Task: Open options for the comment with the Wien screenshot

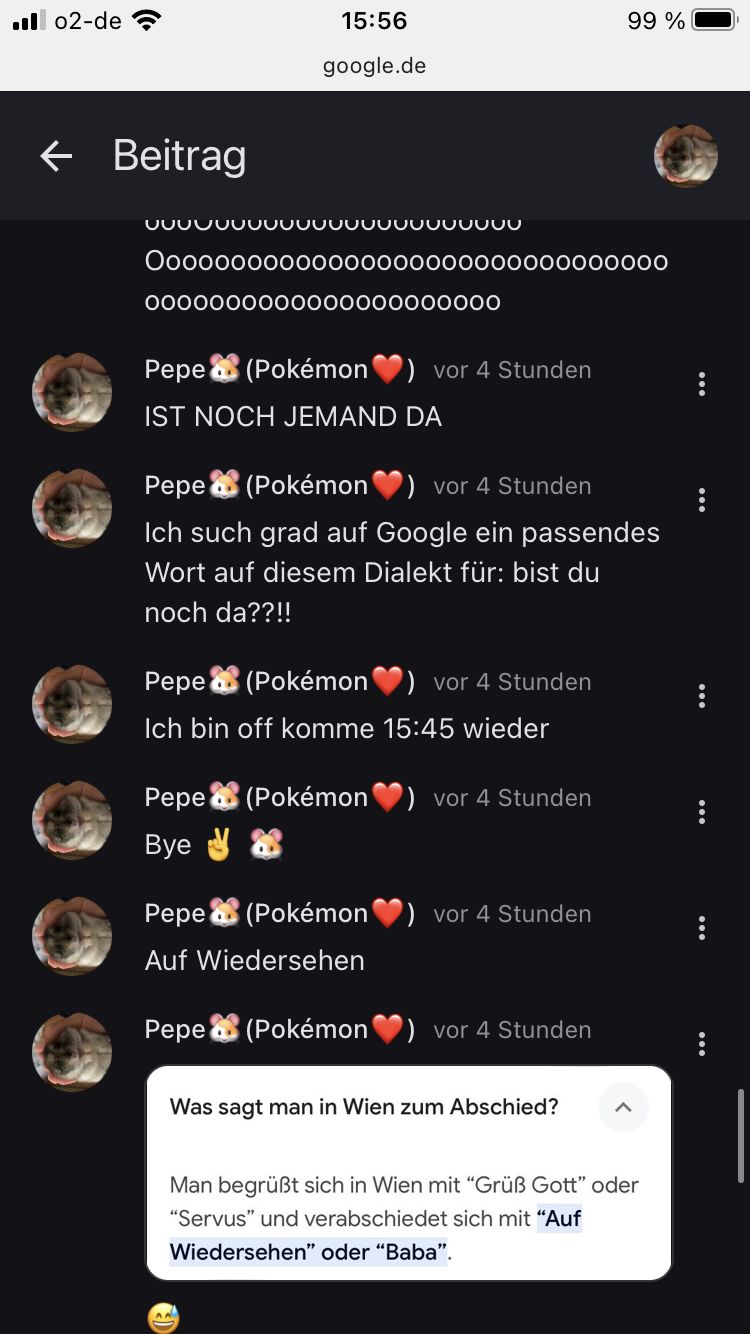Action: pyautogui.click(x=702, y=1044)
